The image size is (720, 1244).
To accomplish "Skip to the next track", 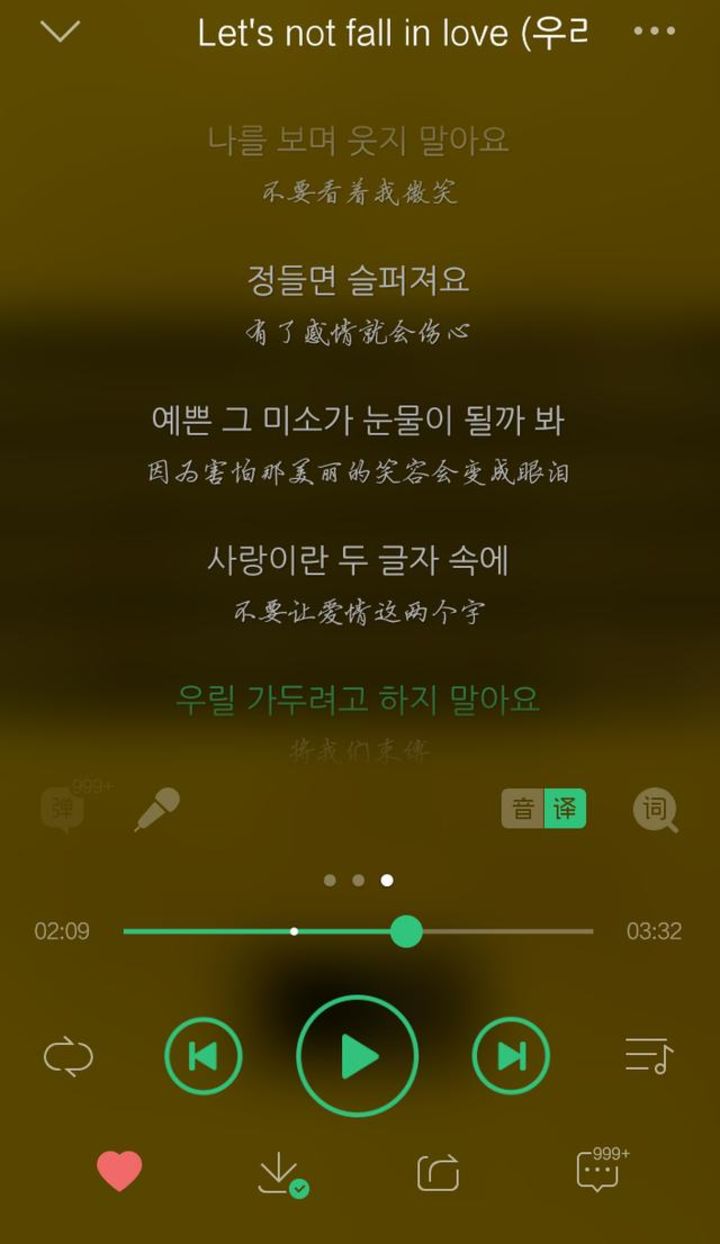I will click(x=511, y=1056).
